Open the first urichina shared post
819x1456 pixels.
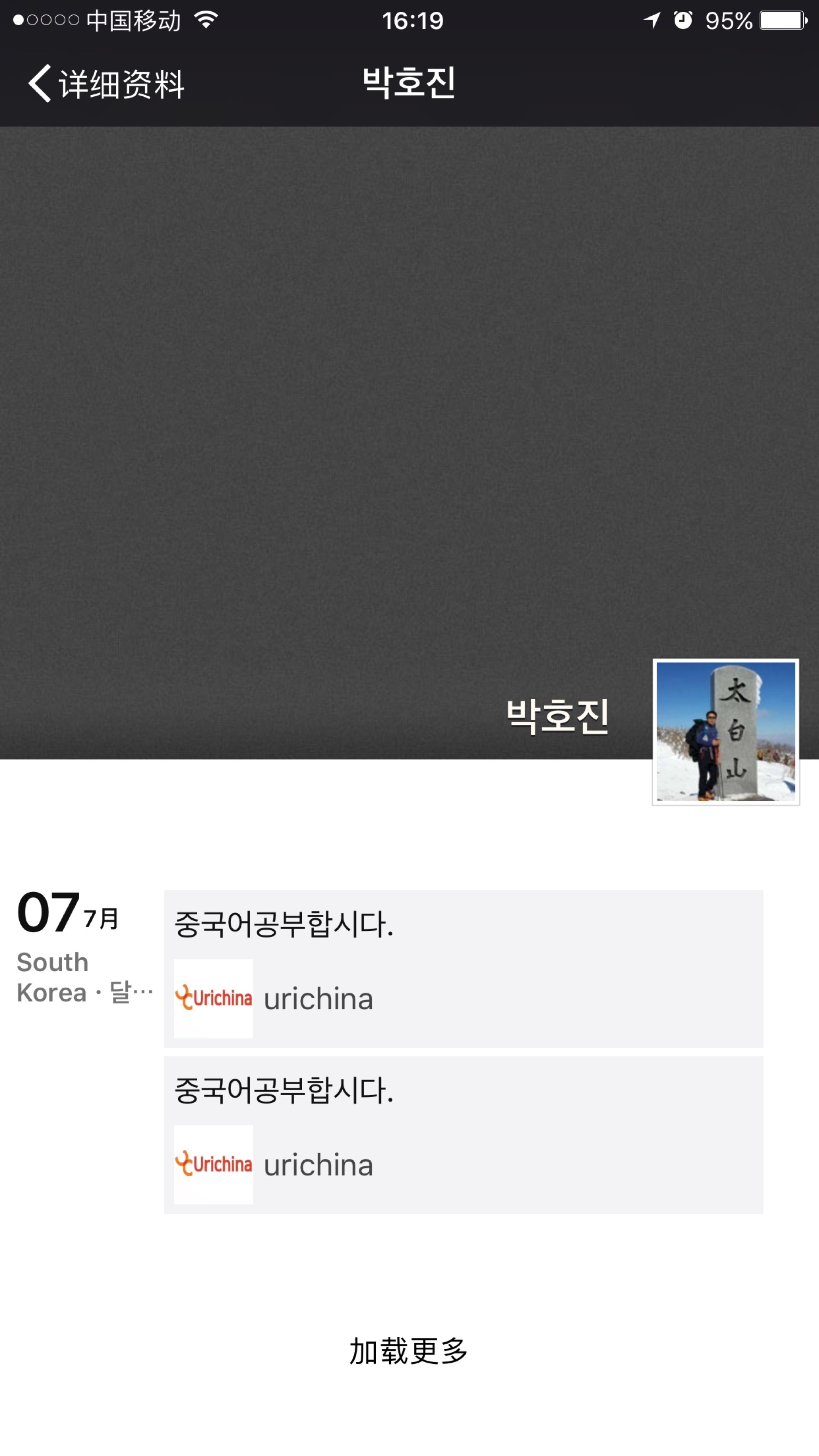tap(464, 969)
